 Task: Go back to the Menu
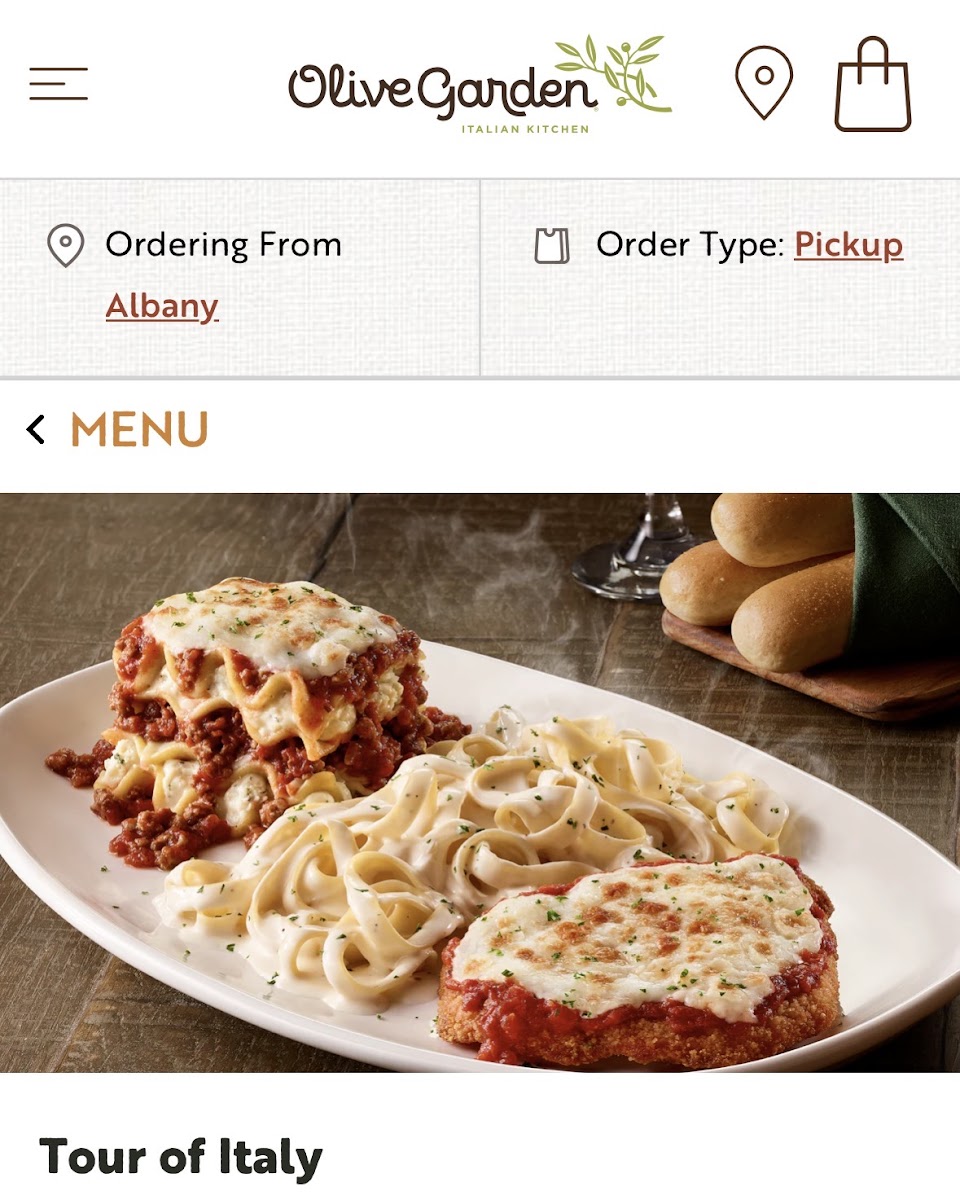118,430
